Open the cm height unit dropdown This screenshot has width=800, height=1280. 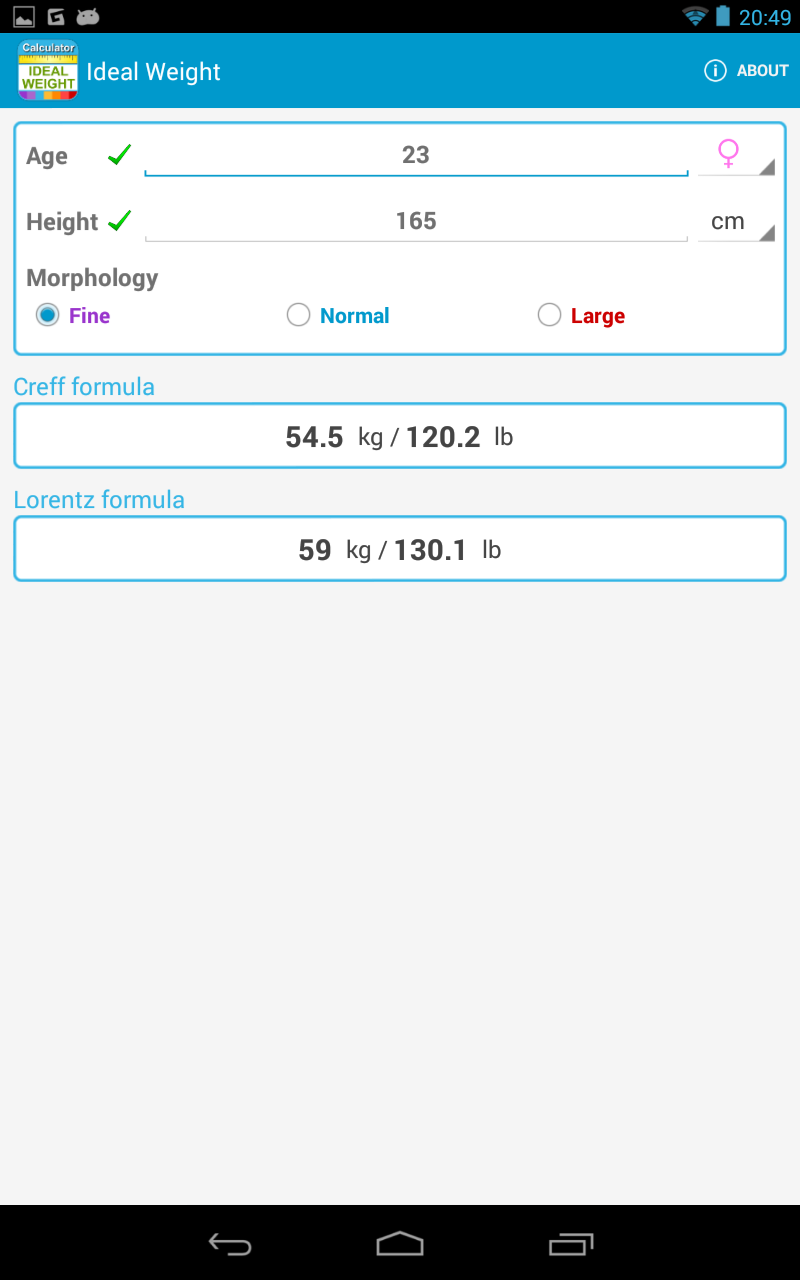pyautogui.click(x=736, y=222)
